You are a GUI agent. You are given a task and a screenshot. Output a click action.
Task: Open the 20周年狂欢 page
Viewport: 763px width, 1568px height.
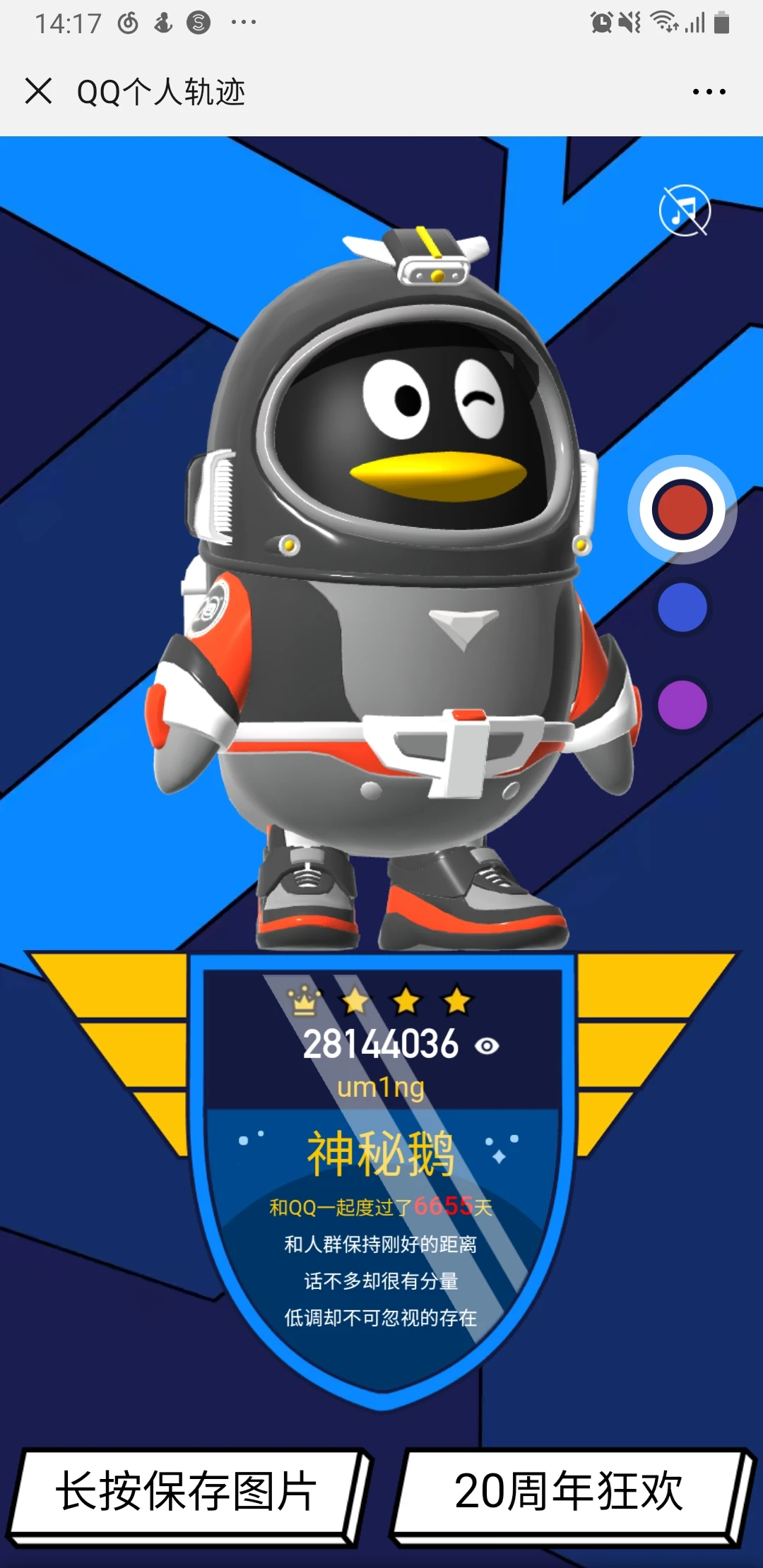coord(571,1492)
